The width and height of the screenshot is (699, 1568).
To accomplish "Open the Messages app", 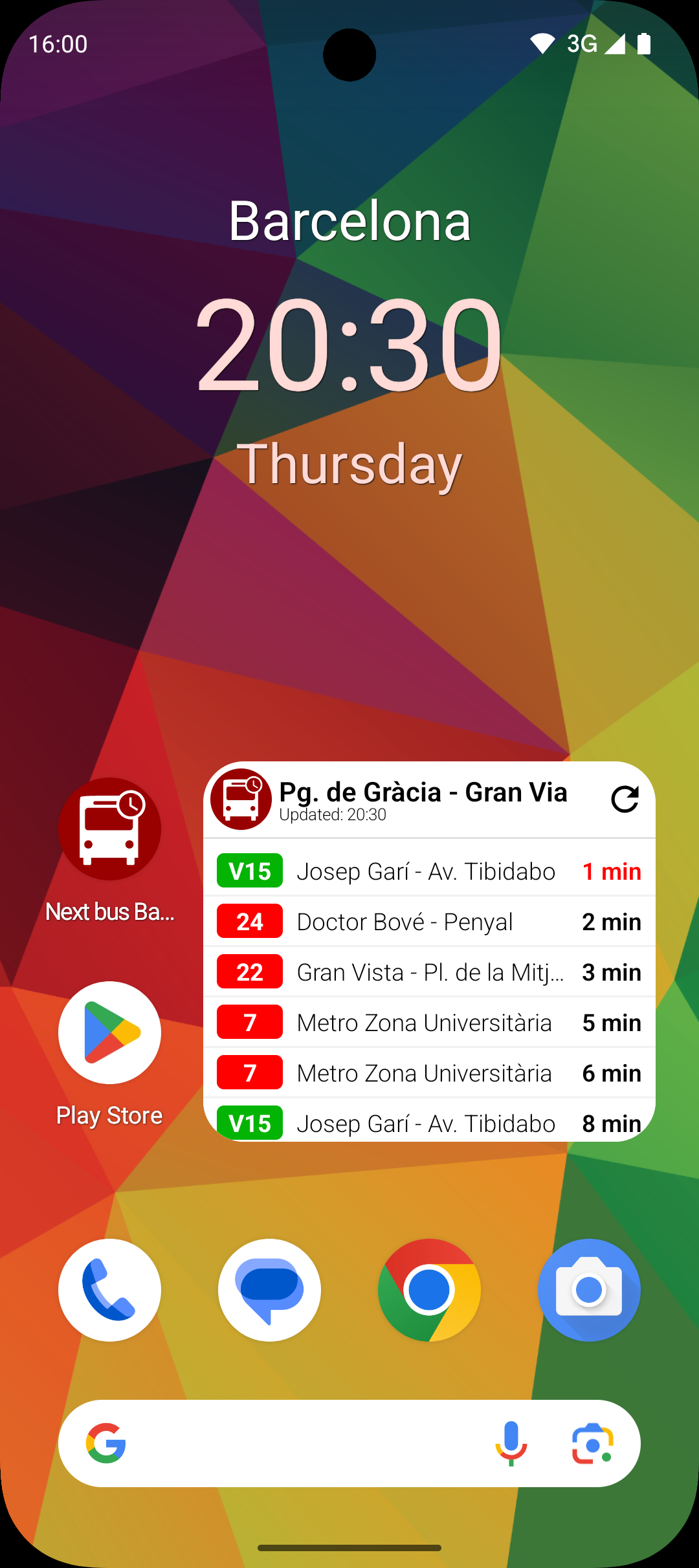I will (269, 1290).
